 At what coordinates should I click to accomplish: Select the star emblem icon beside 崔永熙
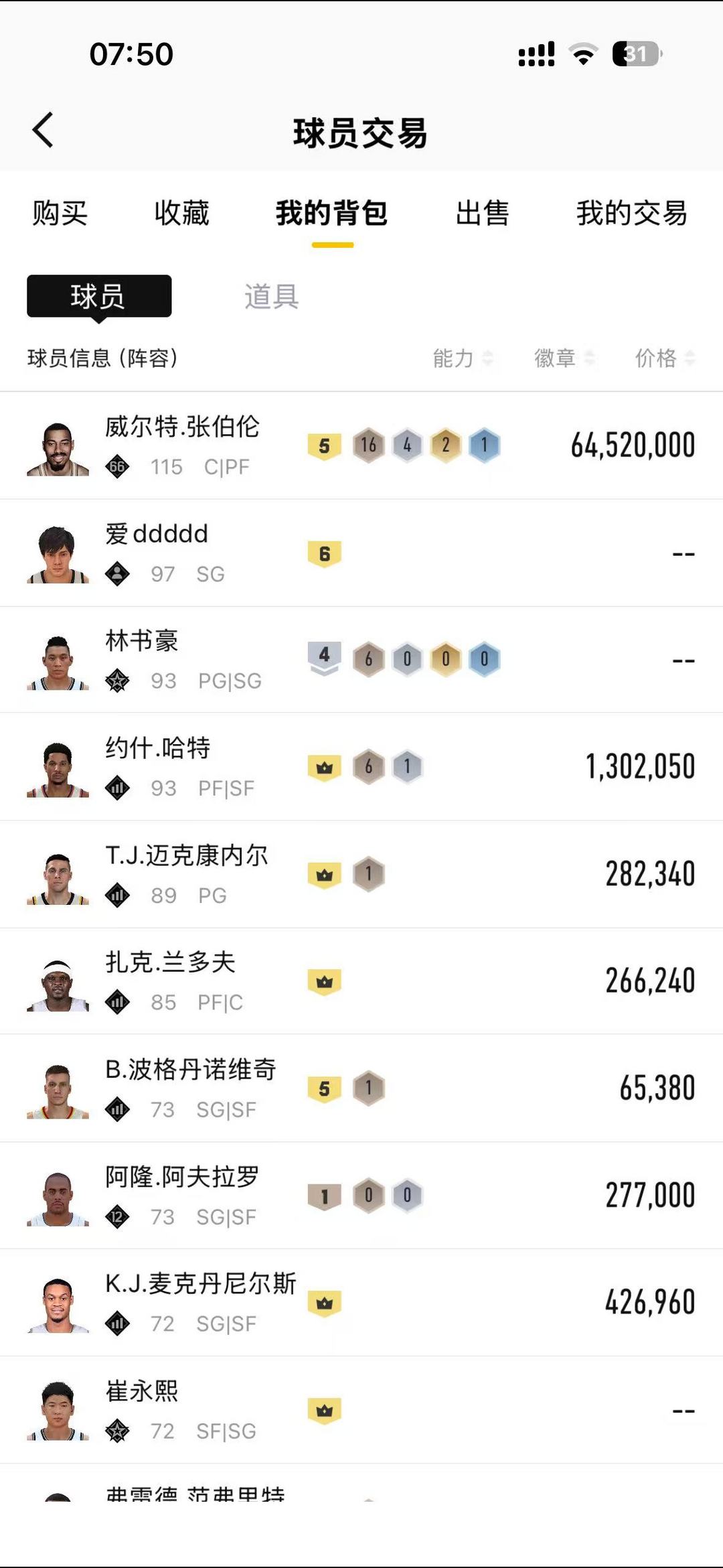click(118, 1431)
